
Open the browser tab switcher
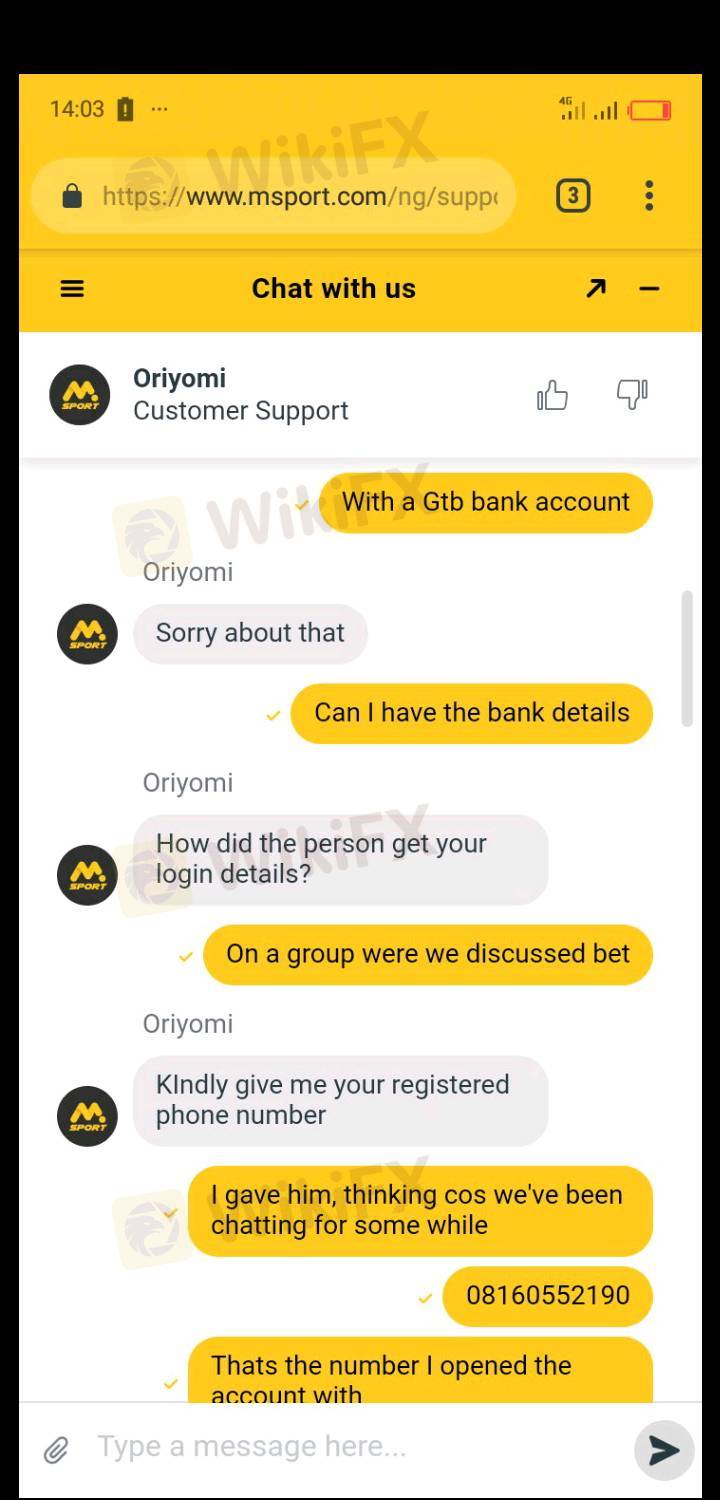tap(572, 196)
